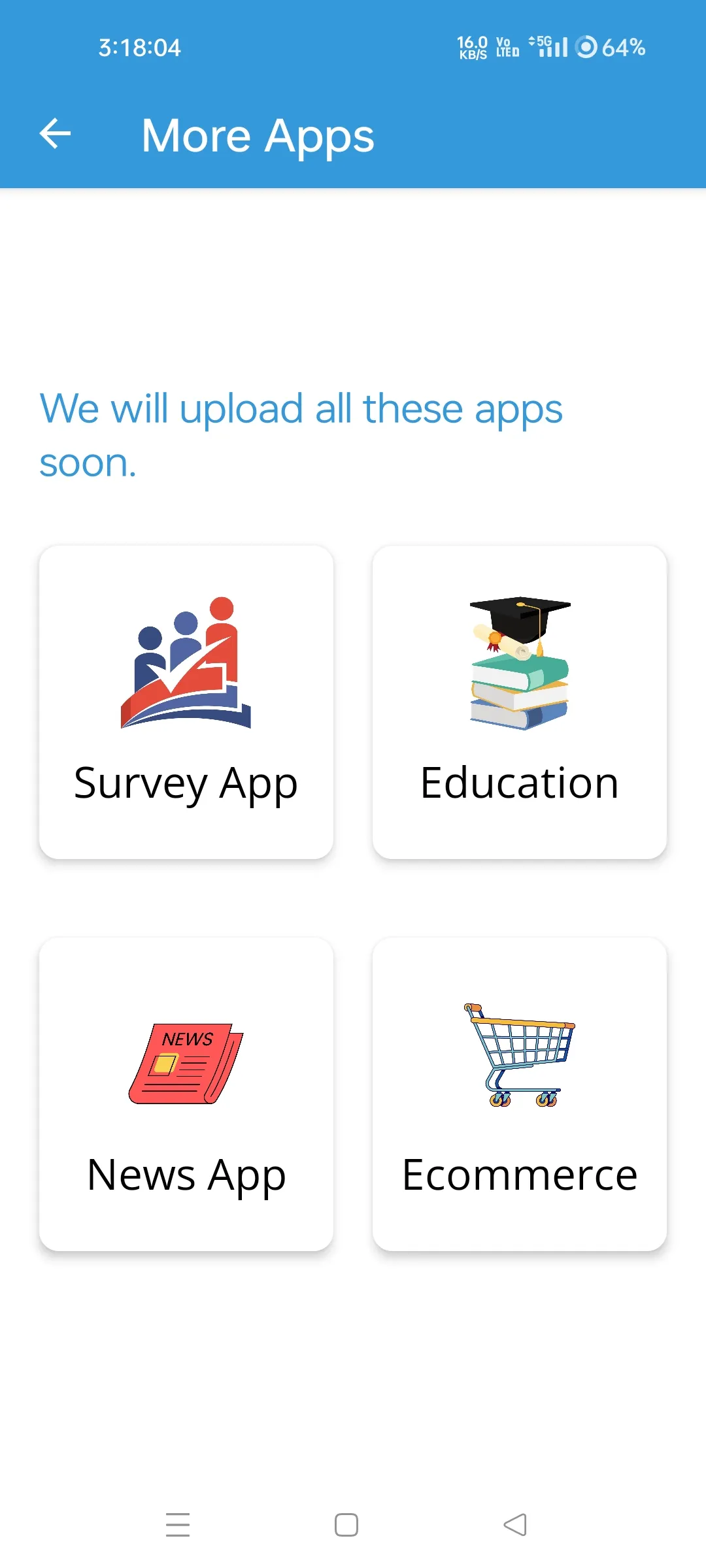Tap the system home button
Image resolution: width=706 pixels, height=1568 pixels.
click(346, 1525)
